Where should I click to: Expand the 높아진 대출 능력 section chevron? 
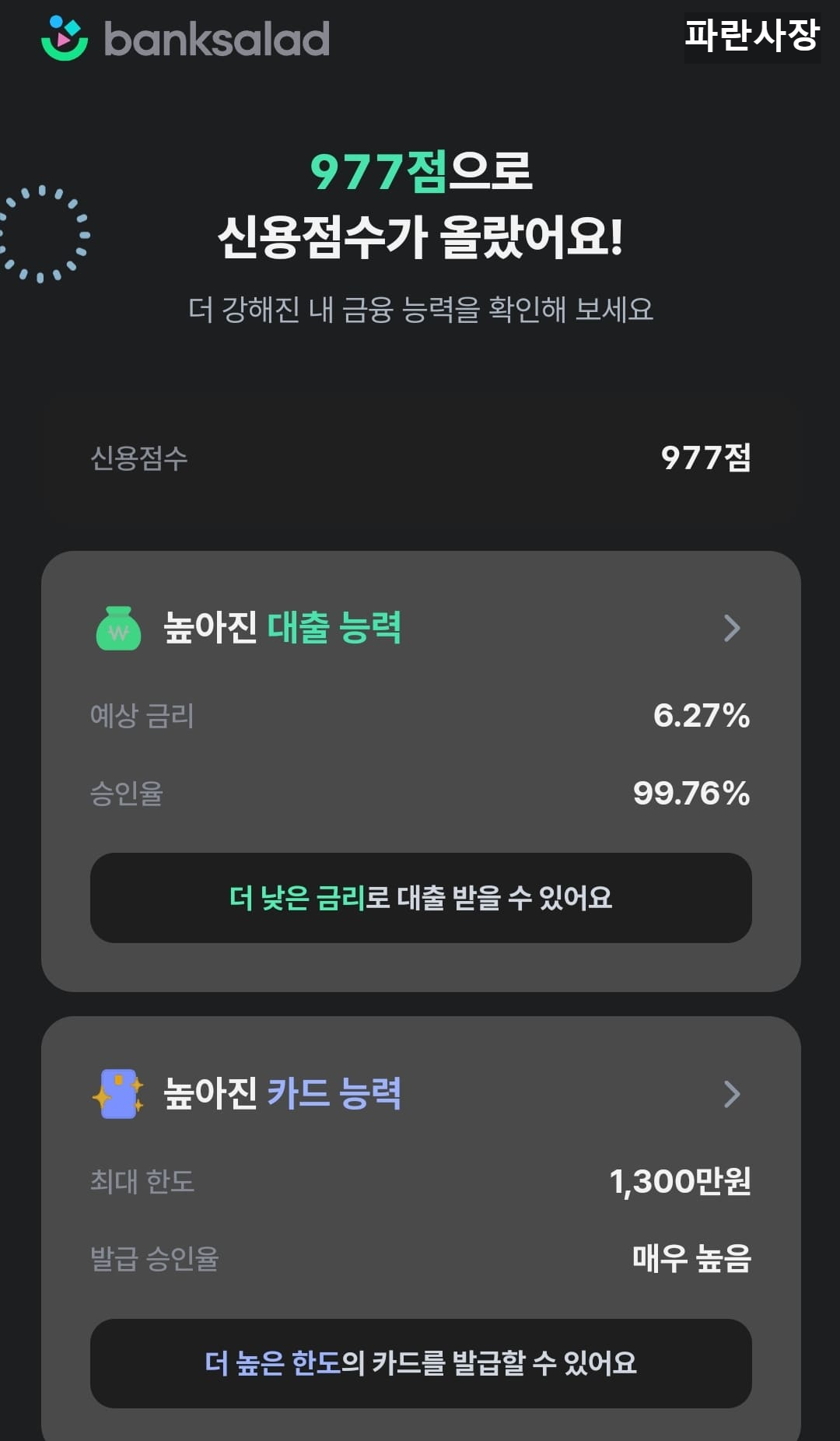tap(730, 629)
